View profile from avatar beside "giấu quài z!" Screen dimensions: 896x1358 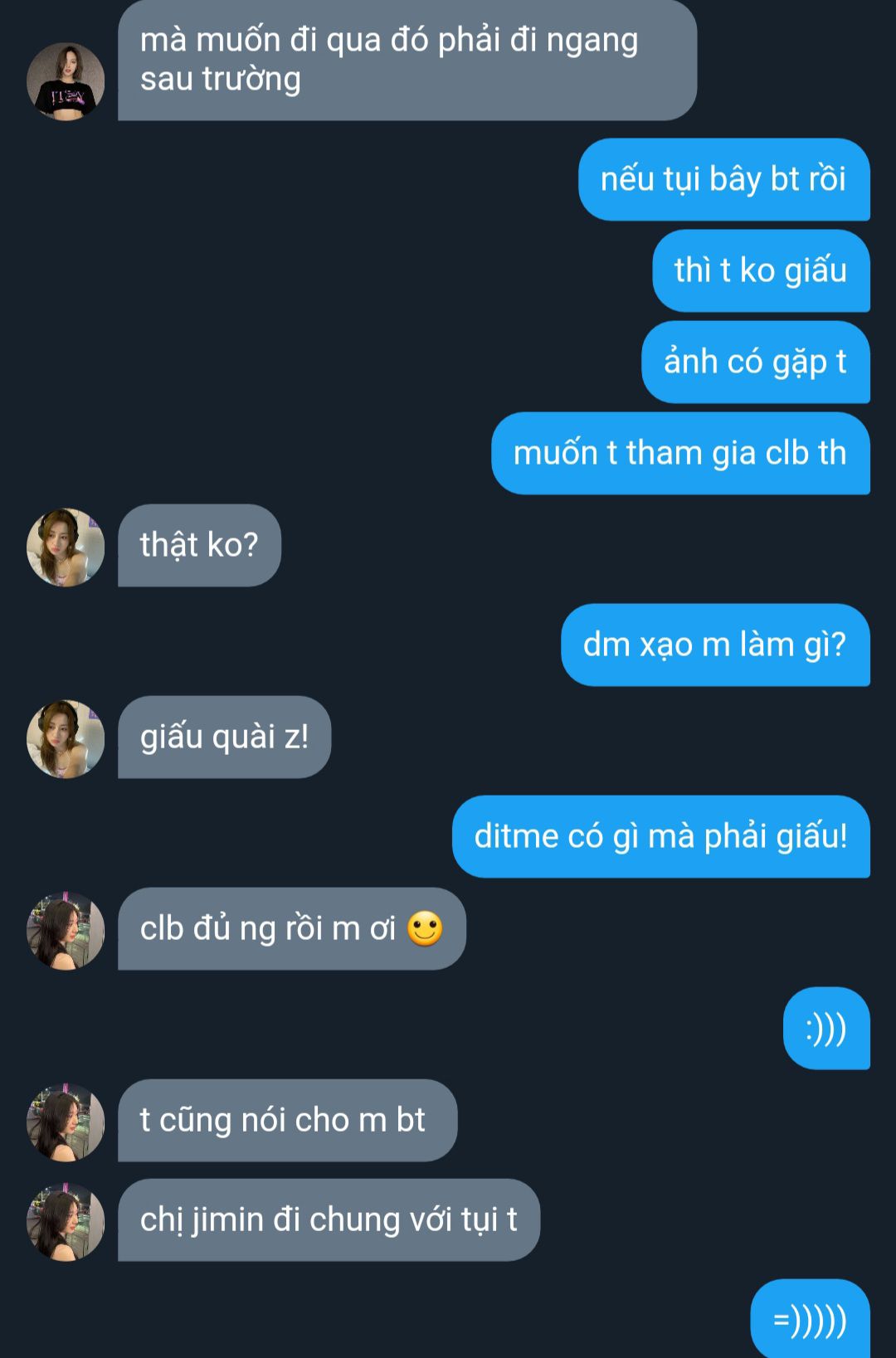click(66, 738)
